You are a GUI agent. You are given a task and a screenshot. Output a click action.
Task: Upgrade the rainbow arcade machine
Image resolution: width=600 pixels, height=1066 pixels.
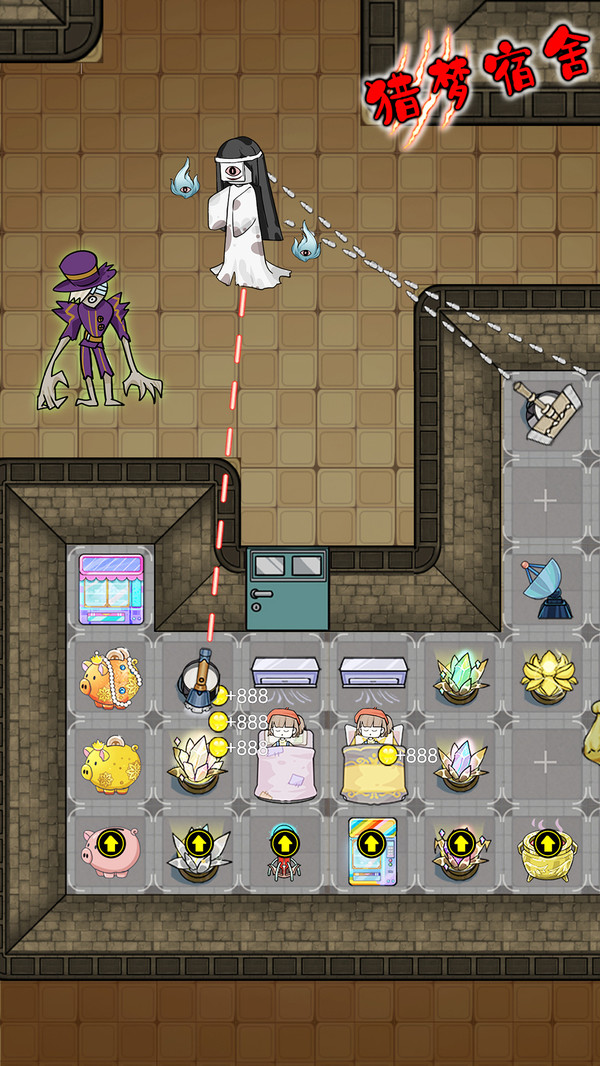pyautogui.click(x=372, y=841)
